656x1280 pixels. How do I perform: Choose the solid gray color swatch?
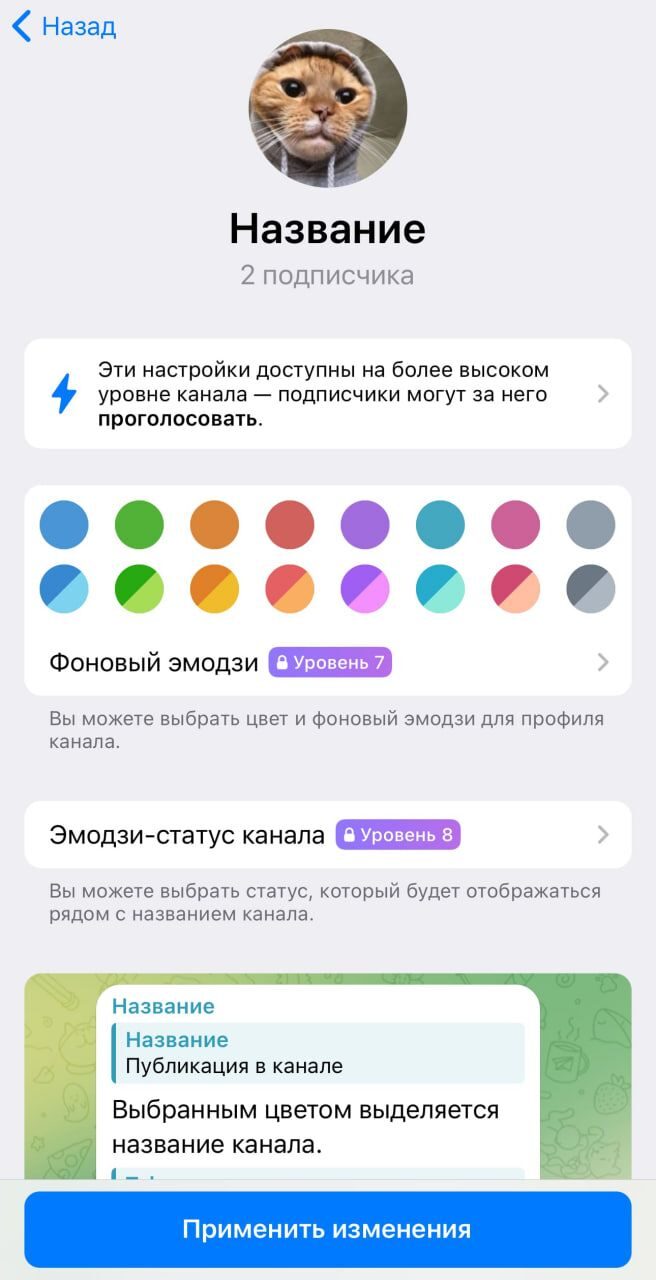point(591,525)
